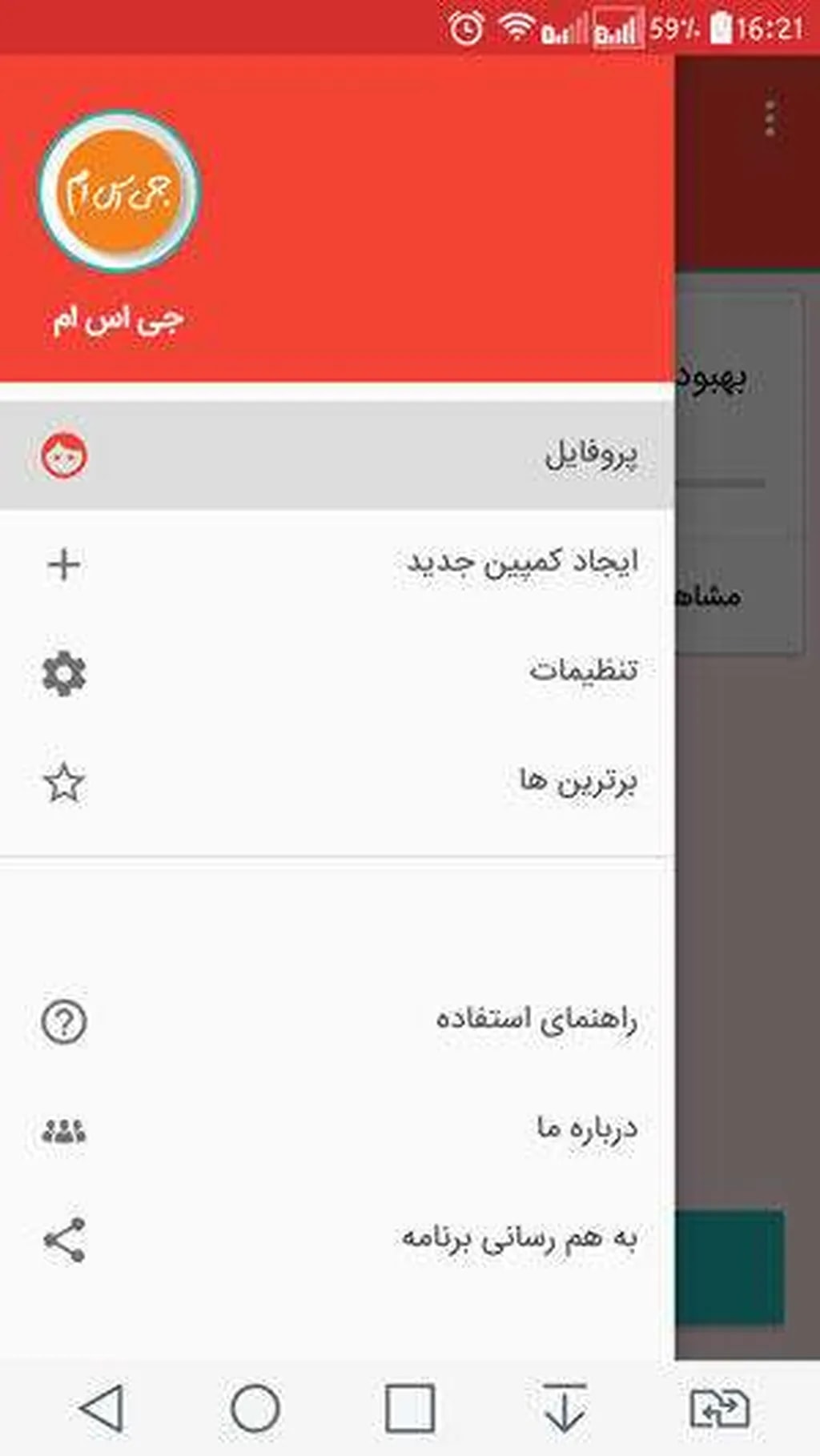Go to the home screen
This screenshot has width=820, height=1456.
point(255,1408)
